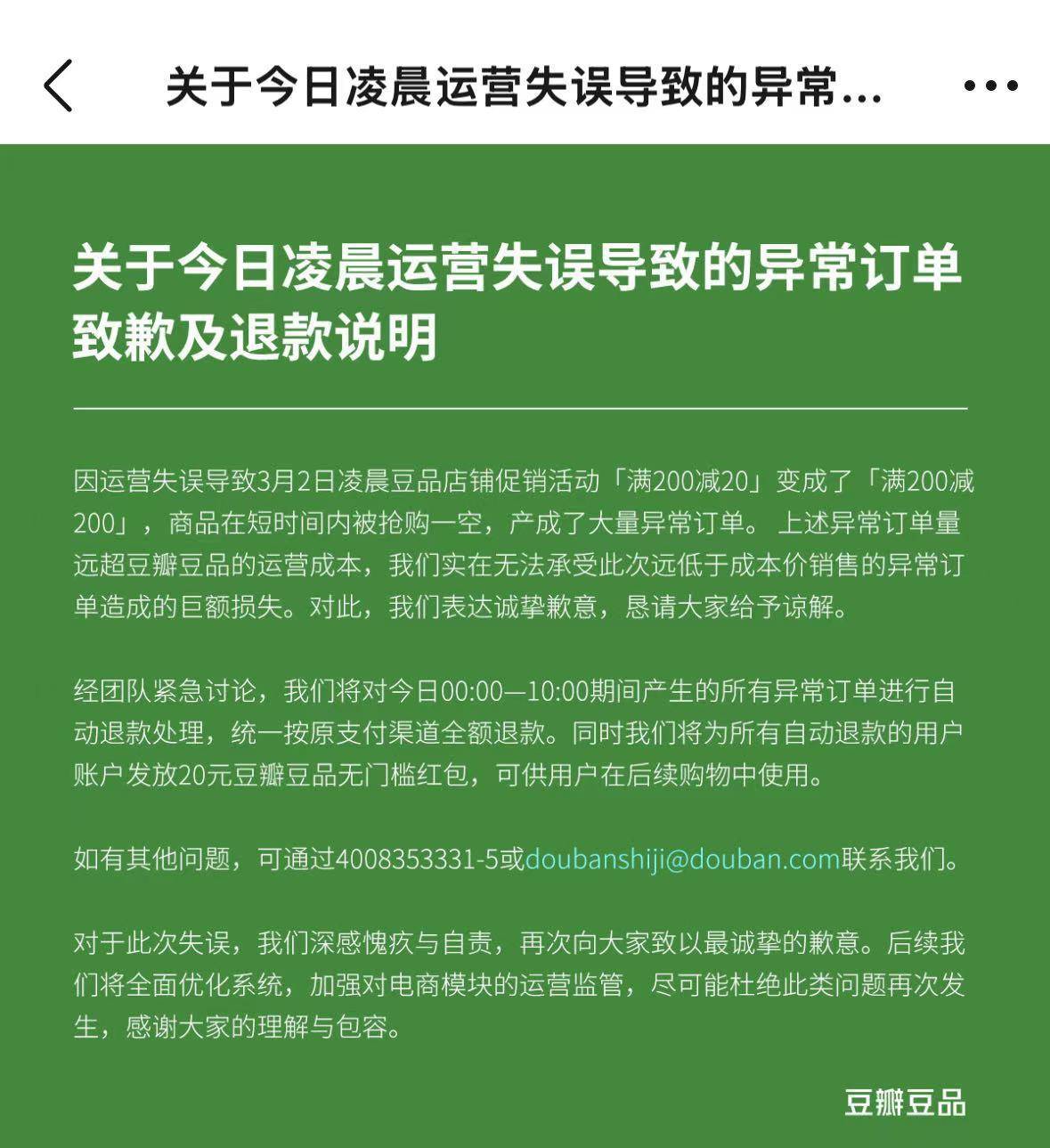
Task: Open the doubanshiji@douban.com email link
Action: (x=682, y=859)
